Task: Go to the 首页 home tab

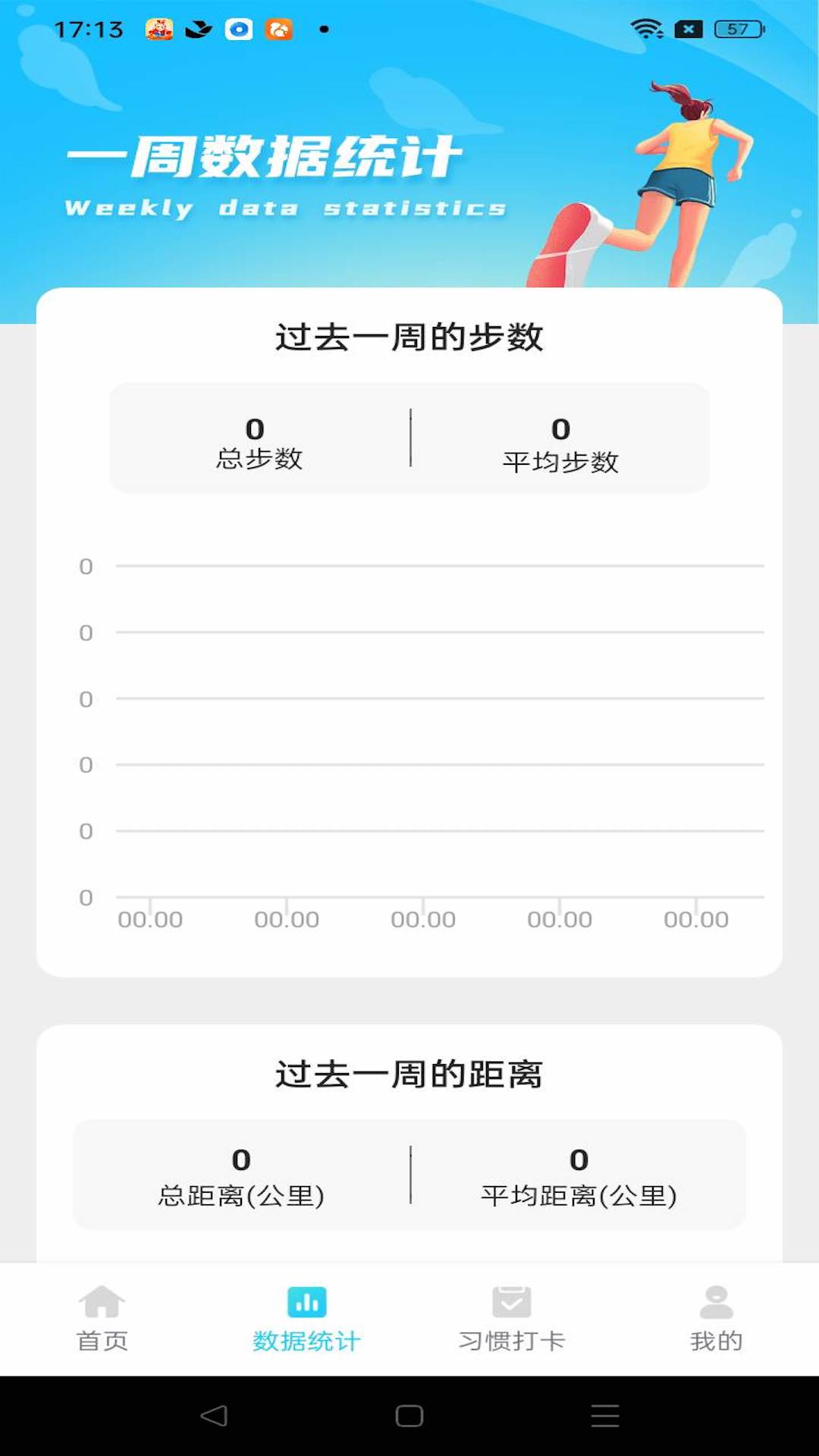Action: (x=102, y=1319)
